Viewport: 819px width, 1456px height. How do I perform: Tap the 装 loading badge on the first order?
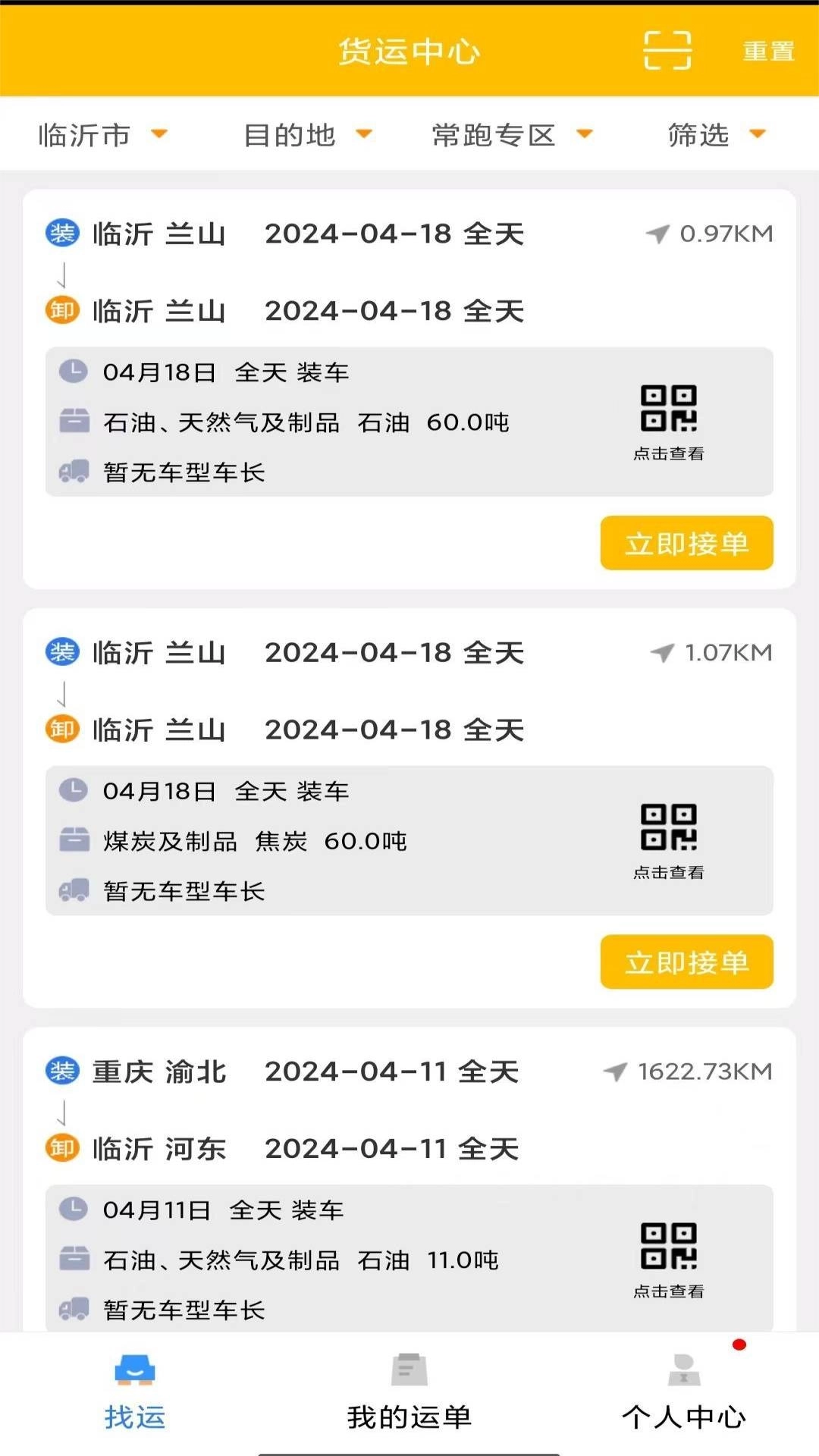coord(61,234)
